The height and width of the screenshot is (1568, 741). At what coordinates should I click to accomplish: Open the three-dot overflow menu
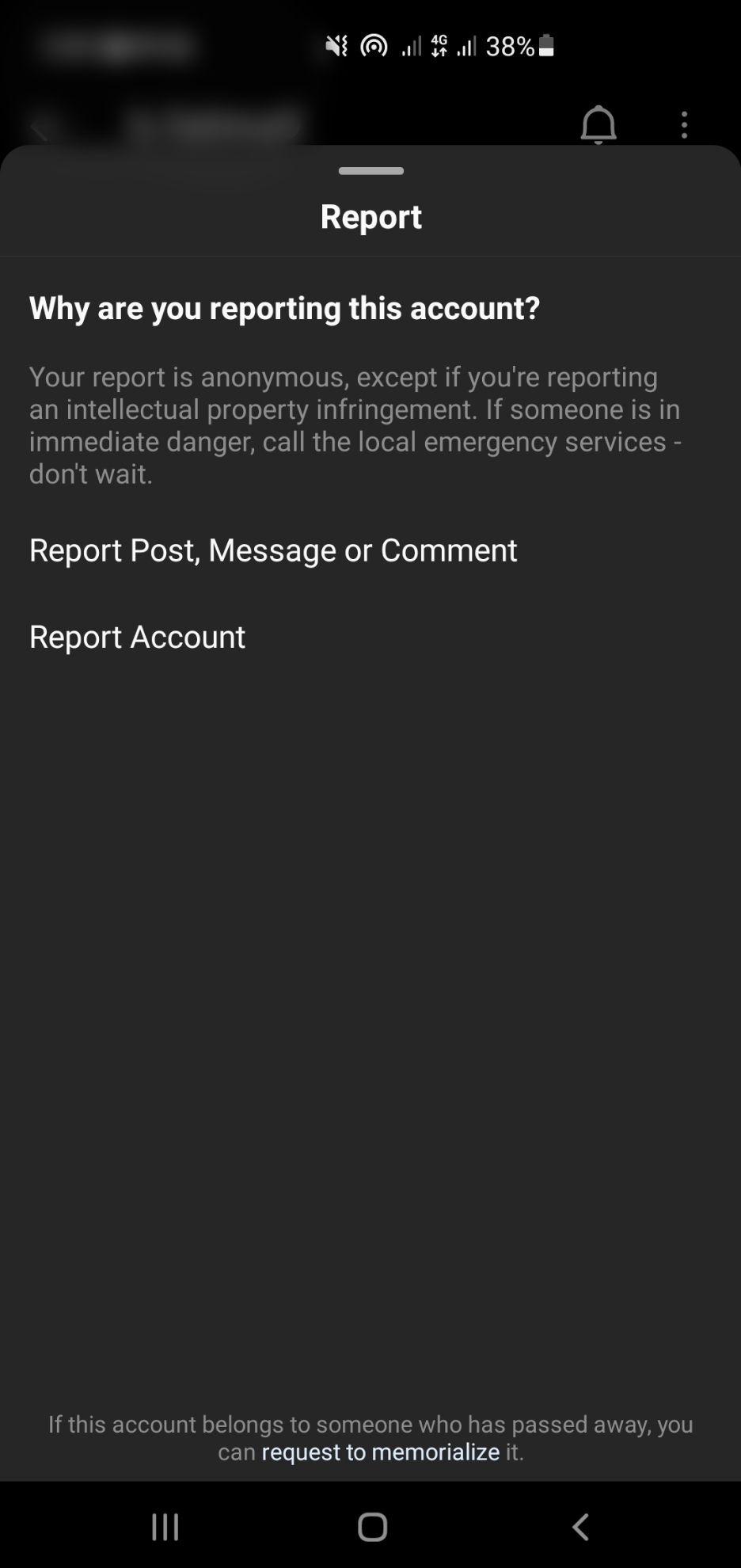pos(685,125)
